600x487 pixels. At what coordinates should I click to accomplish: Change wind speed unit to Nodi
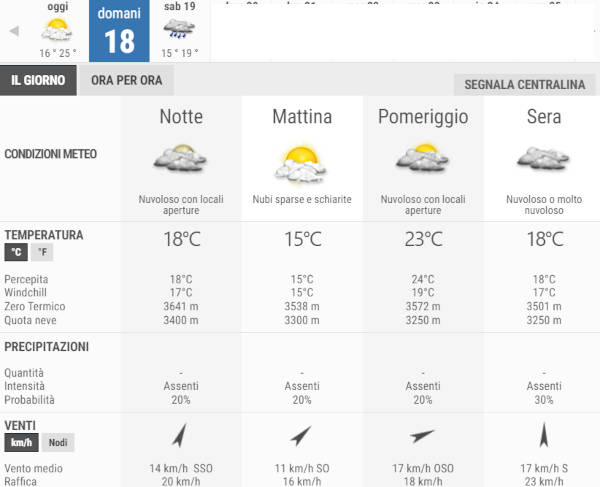(x=58, y=442)
